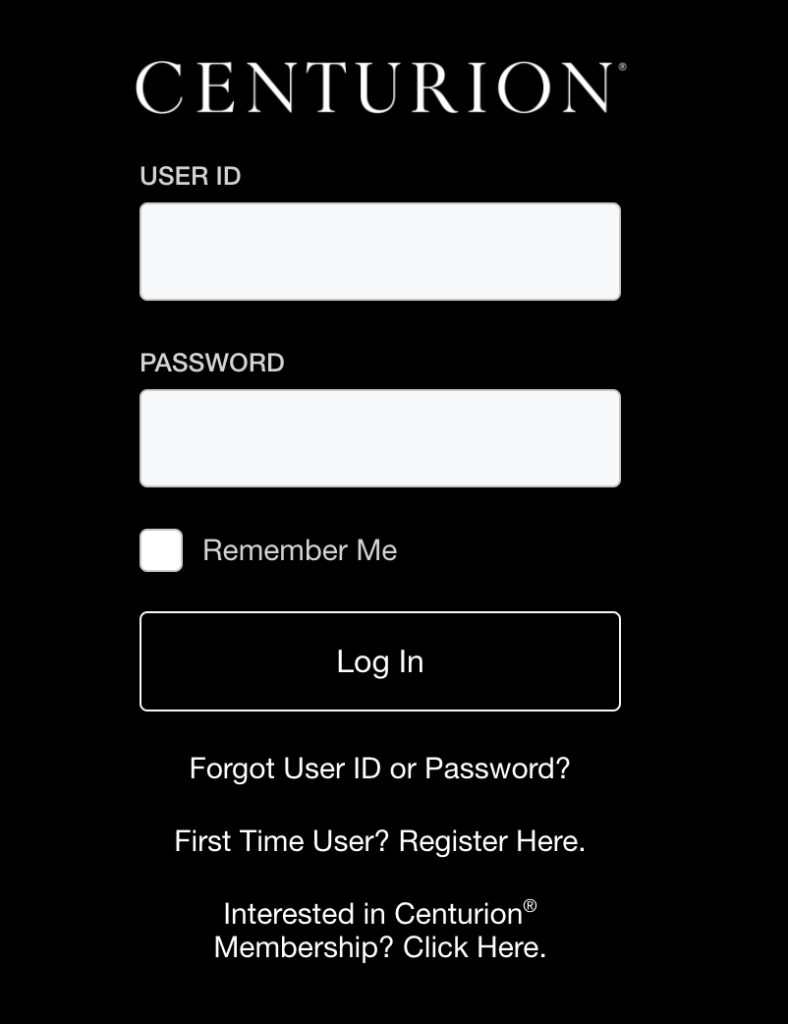This screenshot has height=1024, width=788.
Task: Open First Time User registration link
Action: click(380, 841)
